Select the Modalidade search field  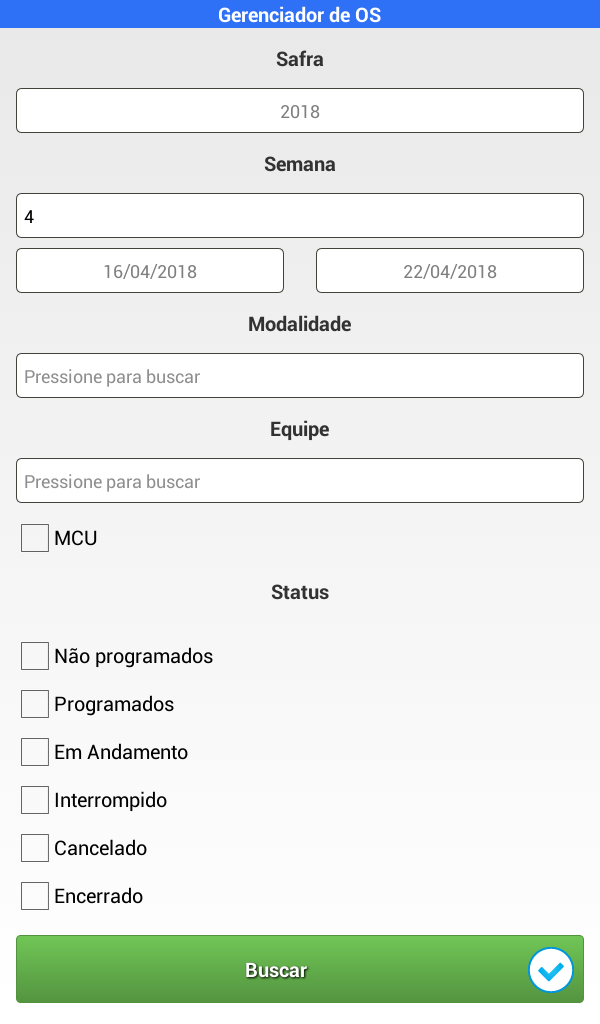(300, 376)
